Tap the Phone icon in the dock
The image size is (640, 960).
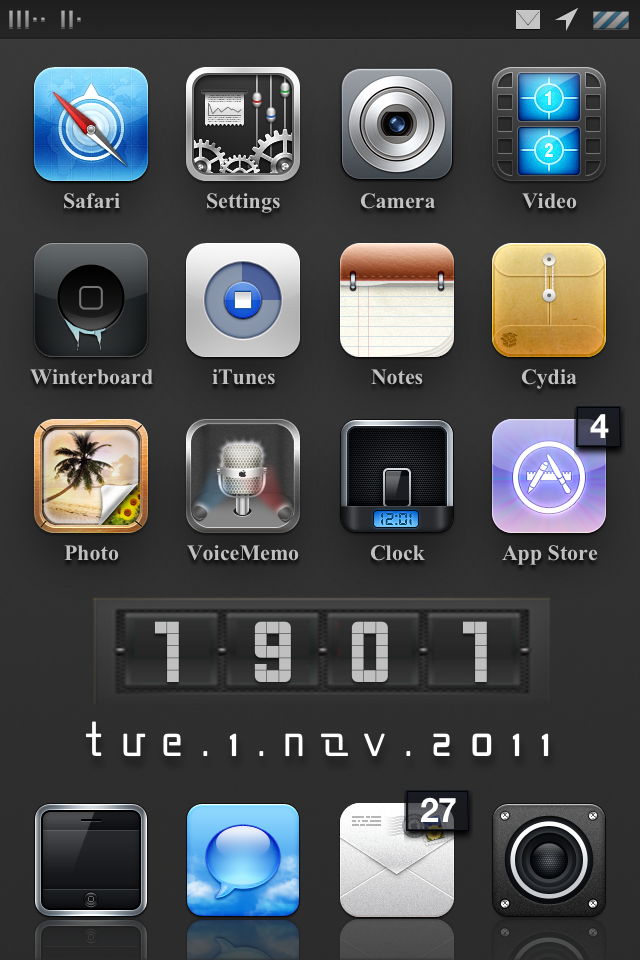tap(91, 860)
